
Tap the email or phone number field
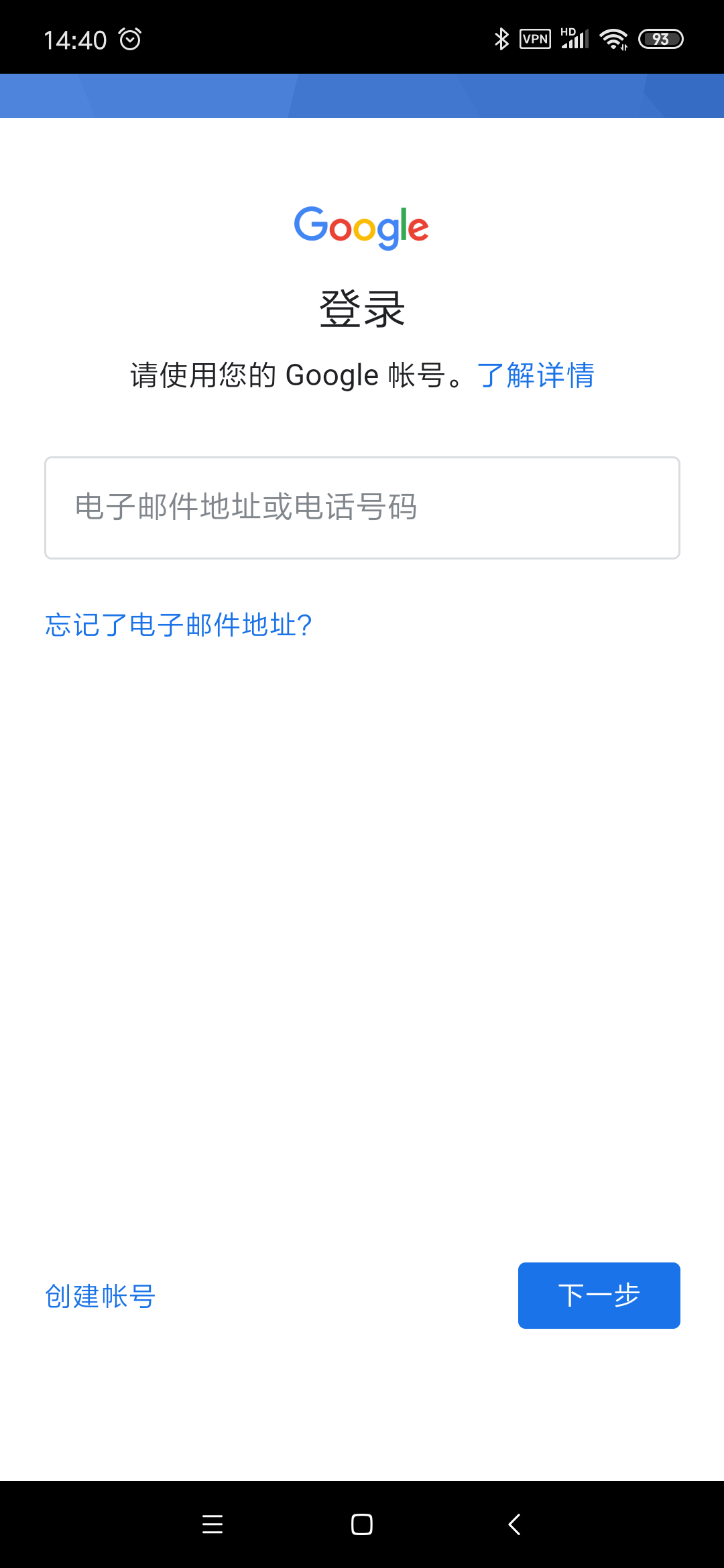(362, 507)
